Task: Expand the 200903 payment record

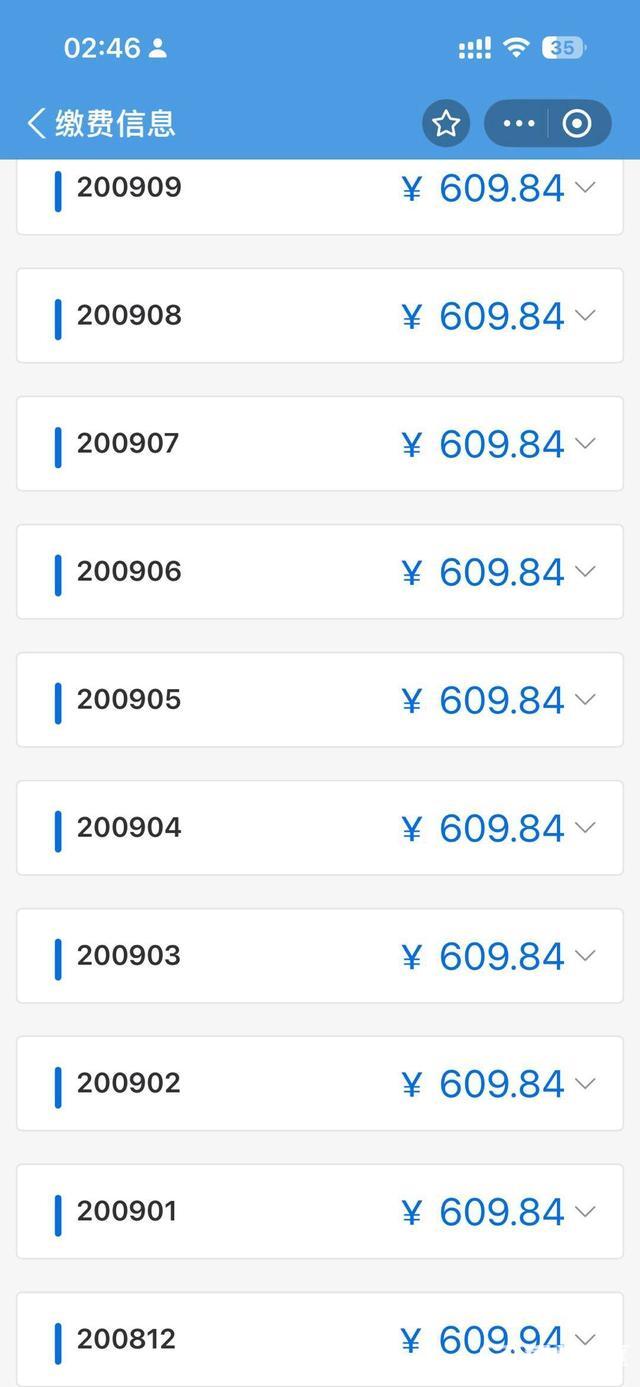Action: pos(586,955)
